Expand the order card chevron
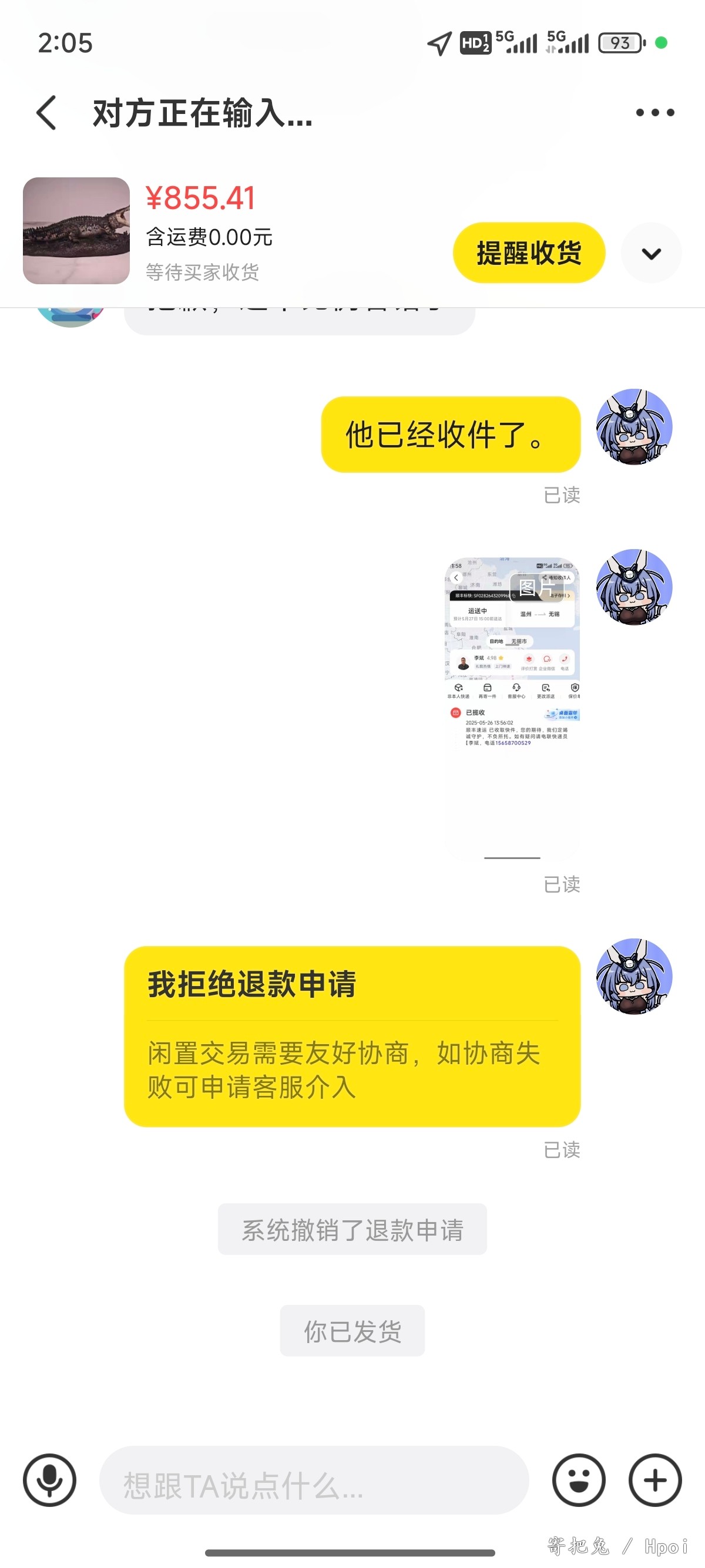 pos(651,253)
